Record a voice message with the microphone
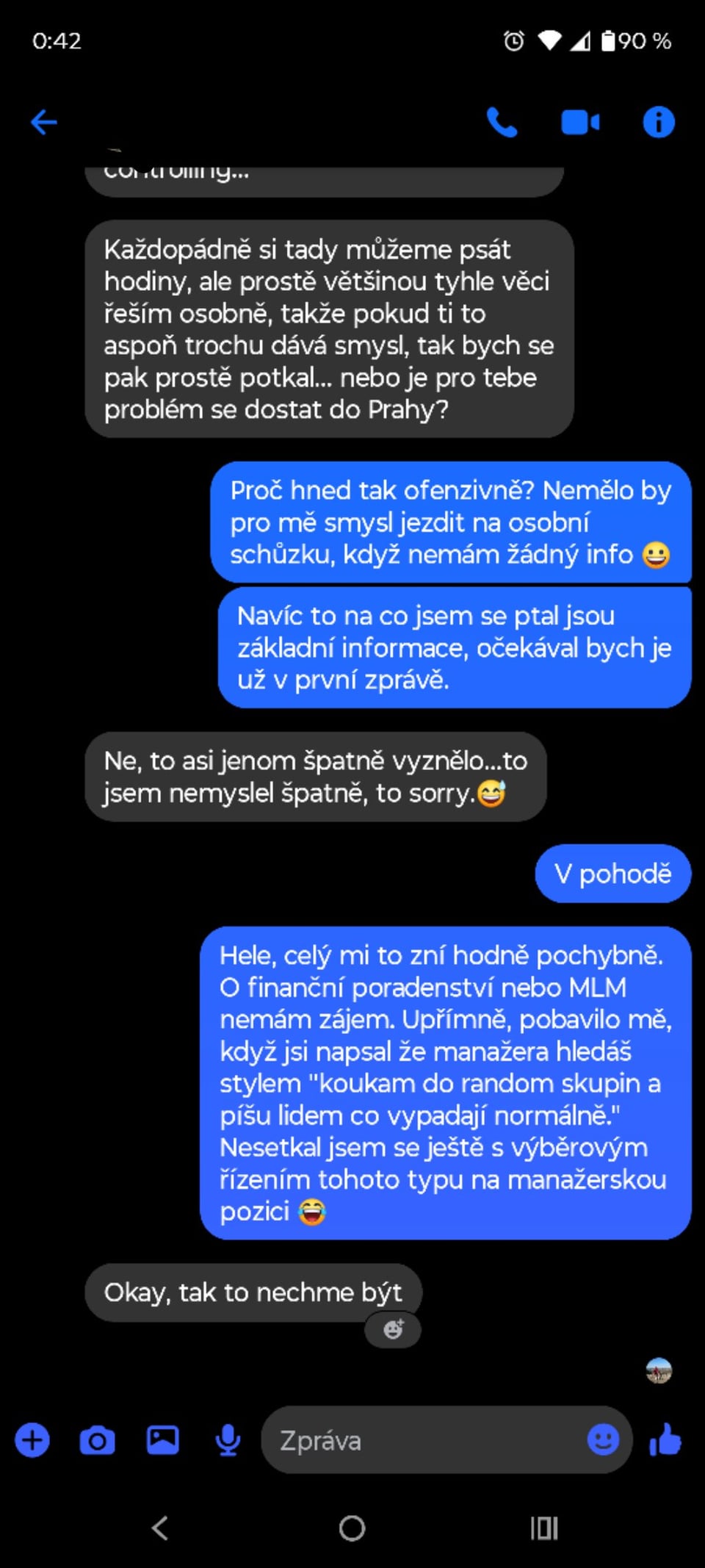Screen dimensions: 705x1568 click(x=228, y=1440)
